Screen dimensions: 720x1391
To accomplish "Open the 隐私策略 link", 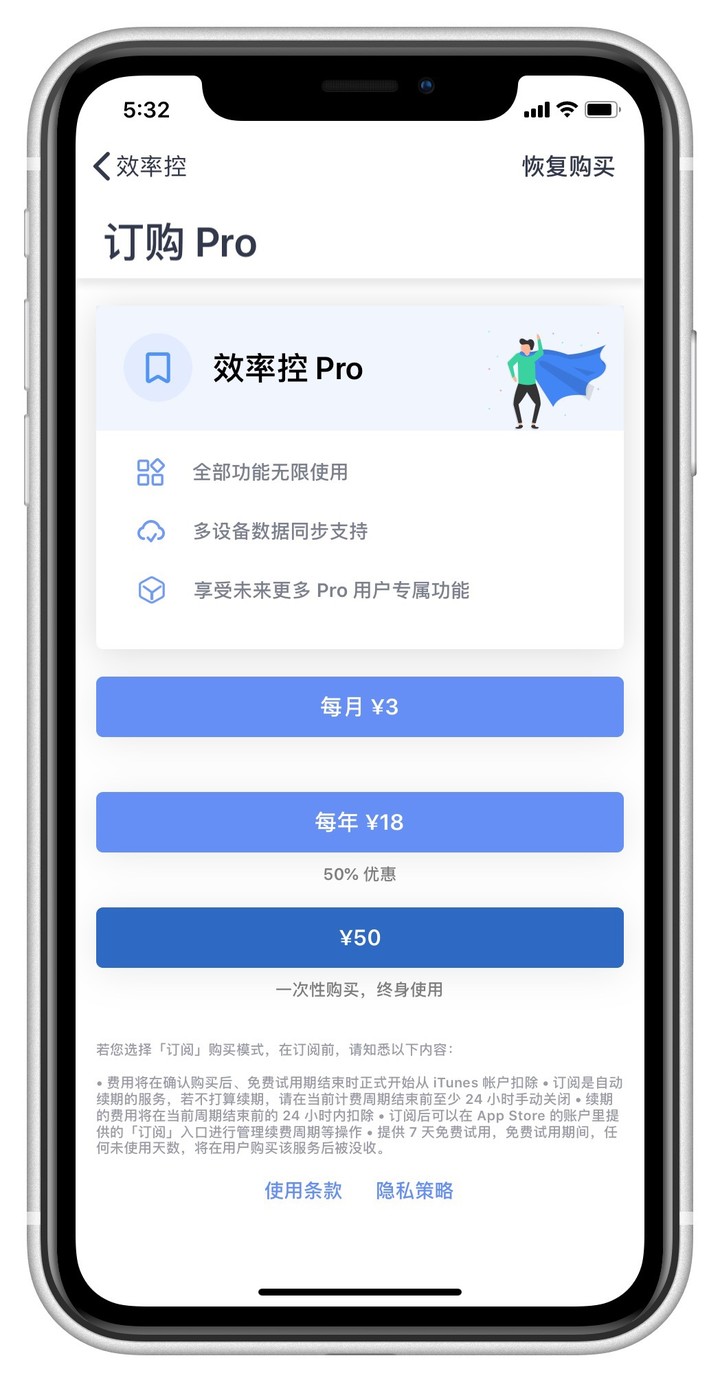I will coord(415,1190).
